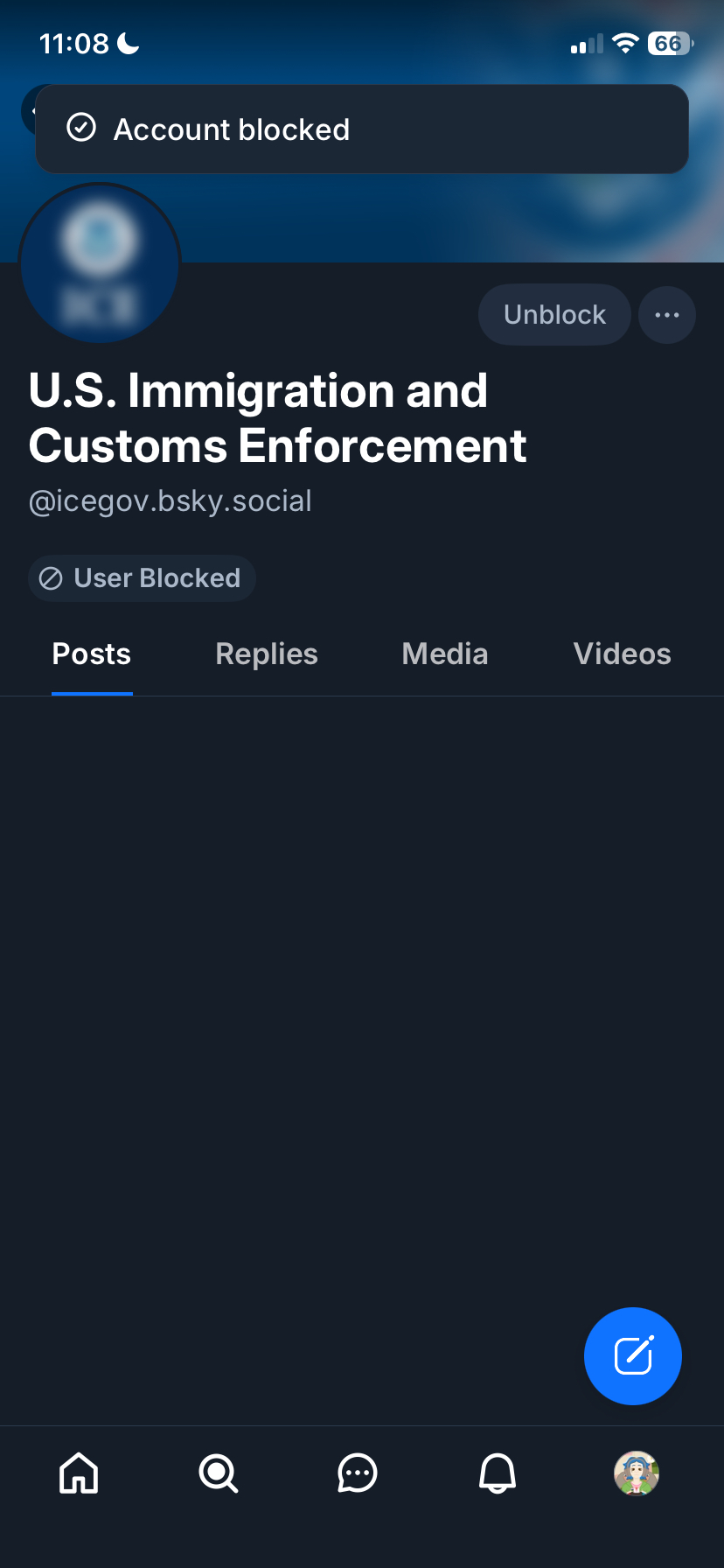Open the notifications bell
The height and width of the screenshot is (1568, 724).
[498, 1473]
